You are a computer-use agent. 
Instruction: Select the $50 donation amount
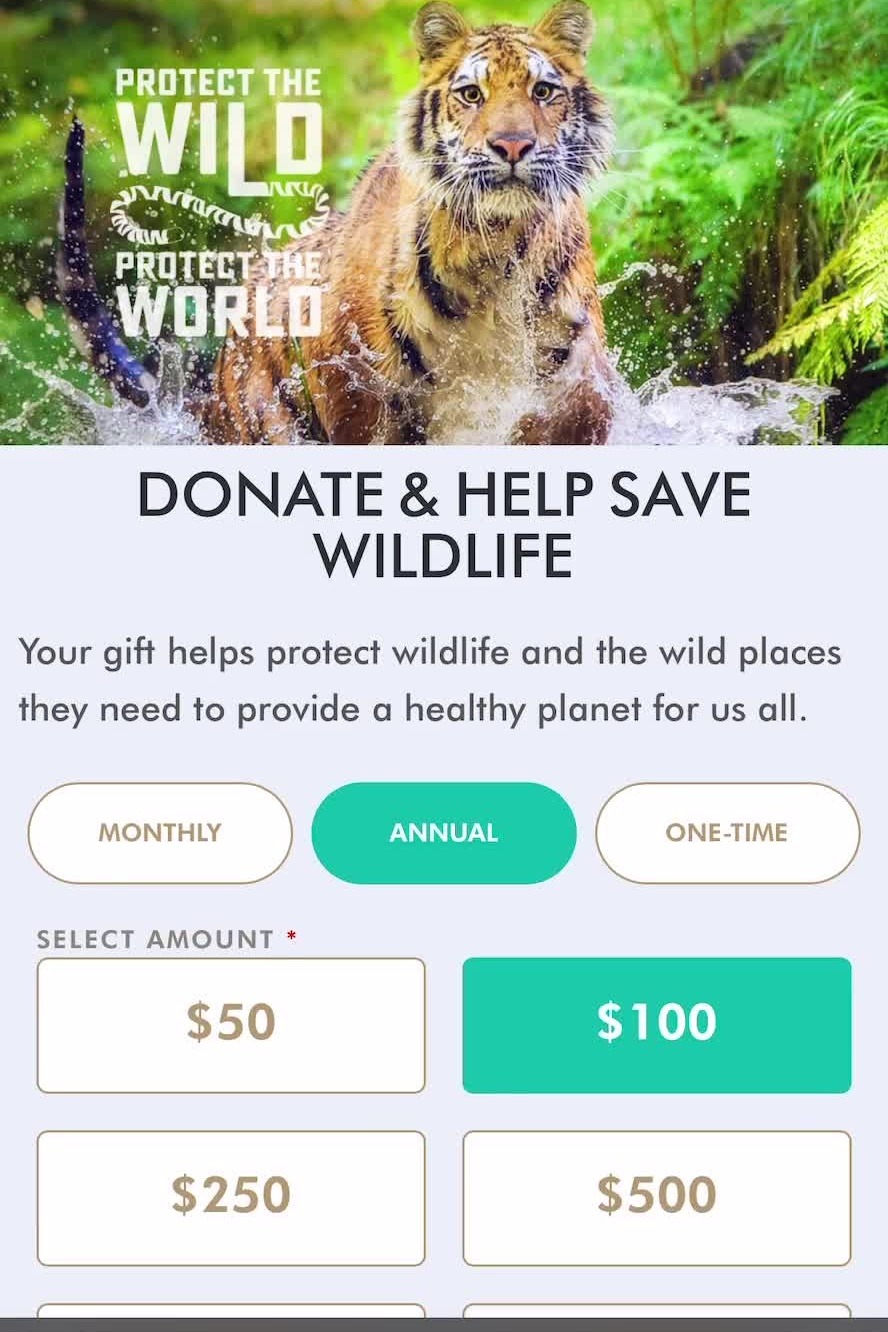click(x=231, y=1025)
